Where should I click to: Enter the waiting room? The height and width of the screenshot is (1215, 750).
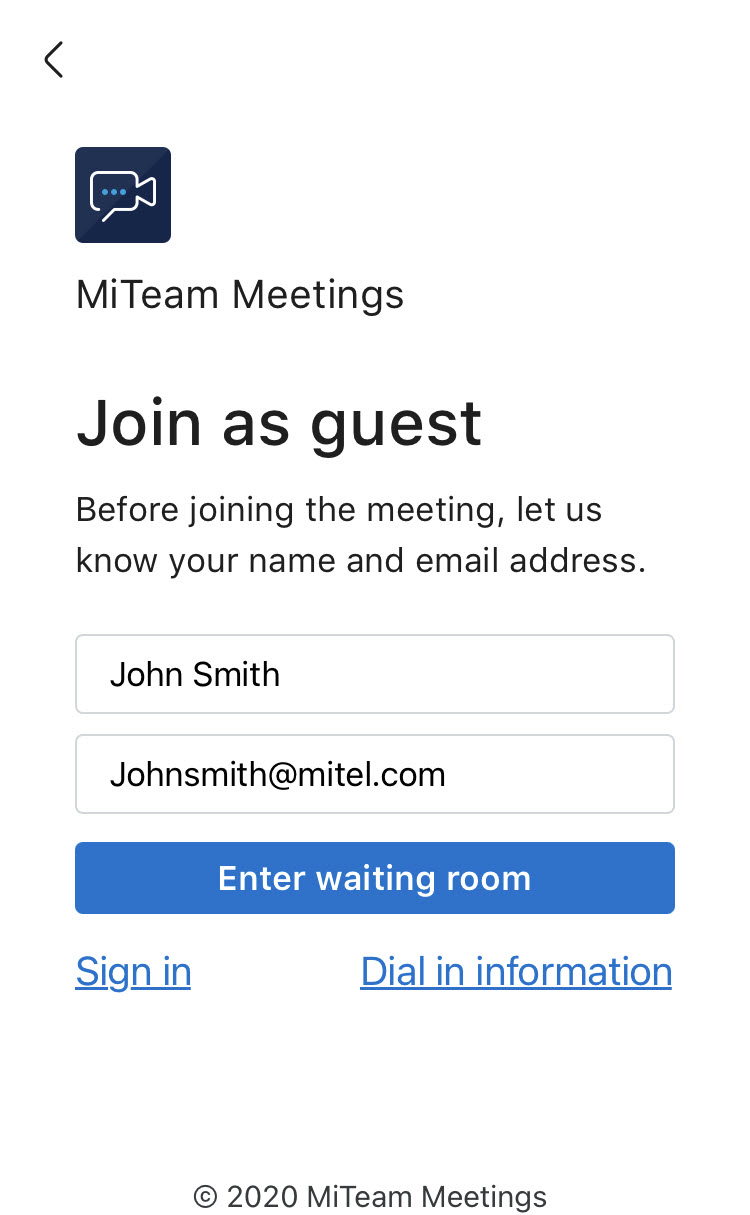pos(374,878)
